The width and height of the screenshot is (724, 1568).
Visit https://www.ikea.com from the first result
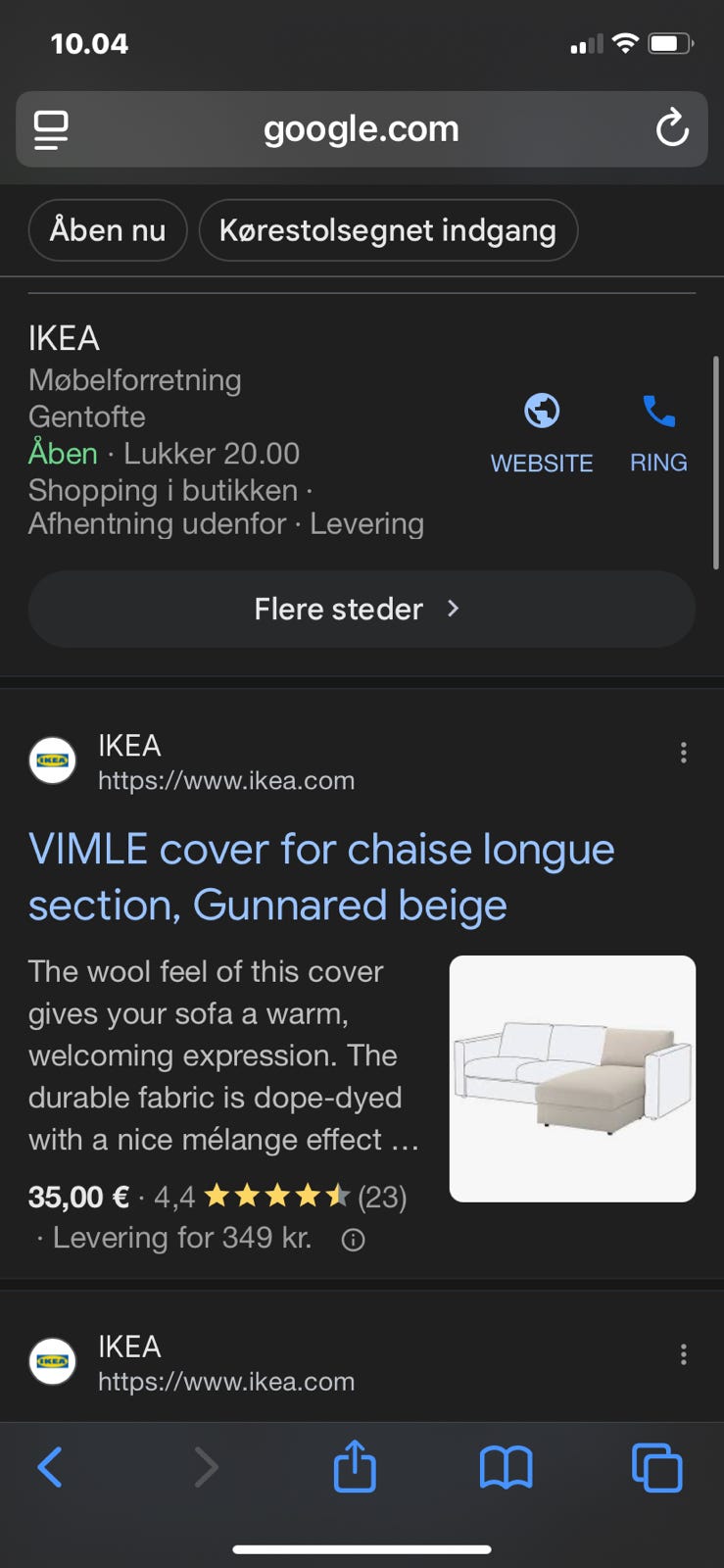click(x=225, y=780)
